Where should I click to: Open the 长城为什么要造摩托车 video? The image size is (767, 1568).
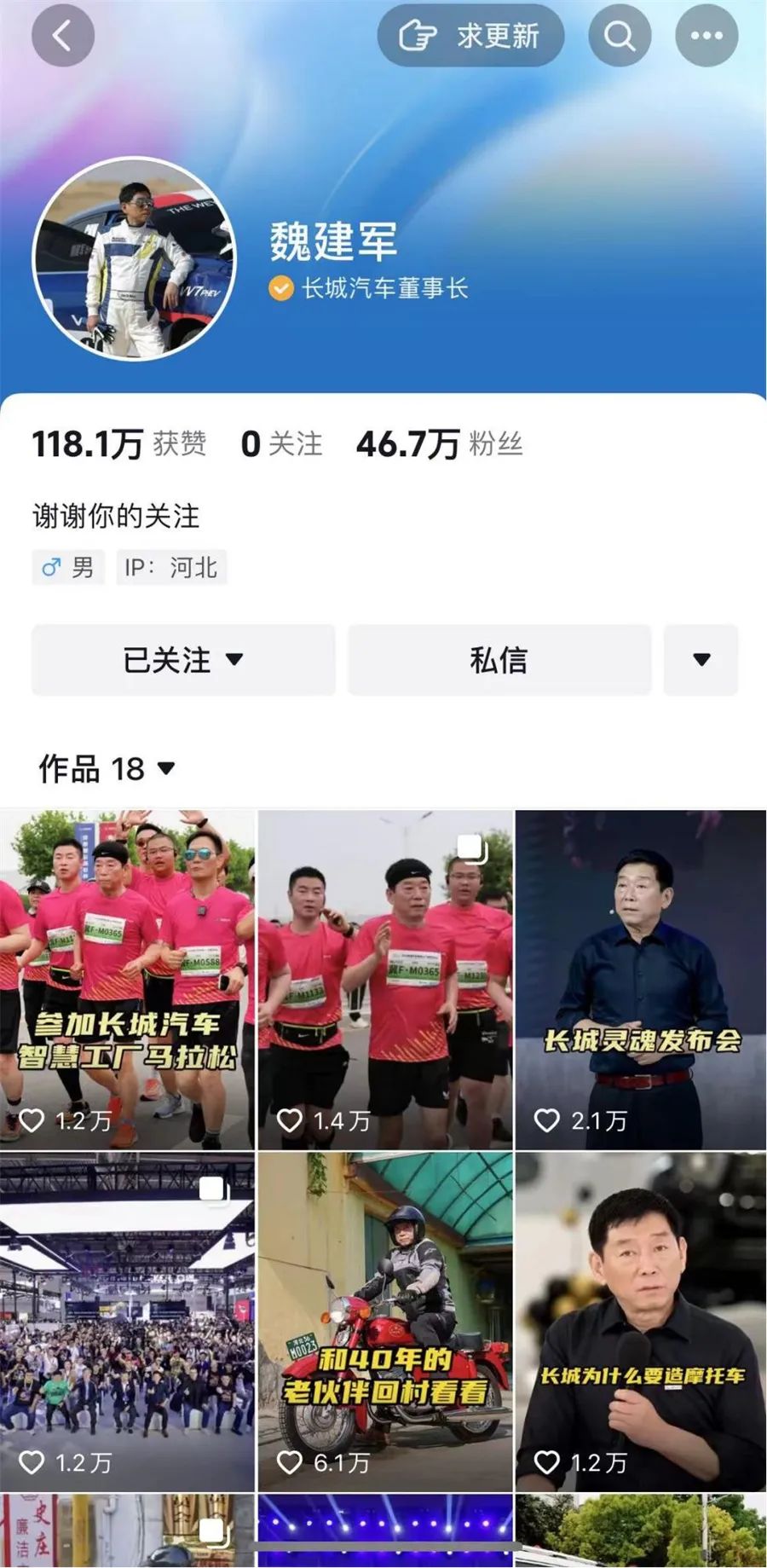point(641,1322)
